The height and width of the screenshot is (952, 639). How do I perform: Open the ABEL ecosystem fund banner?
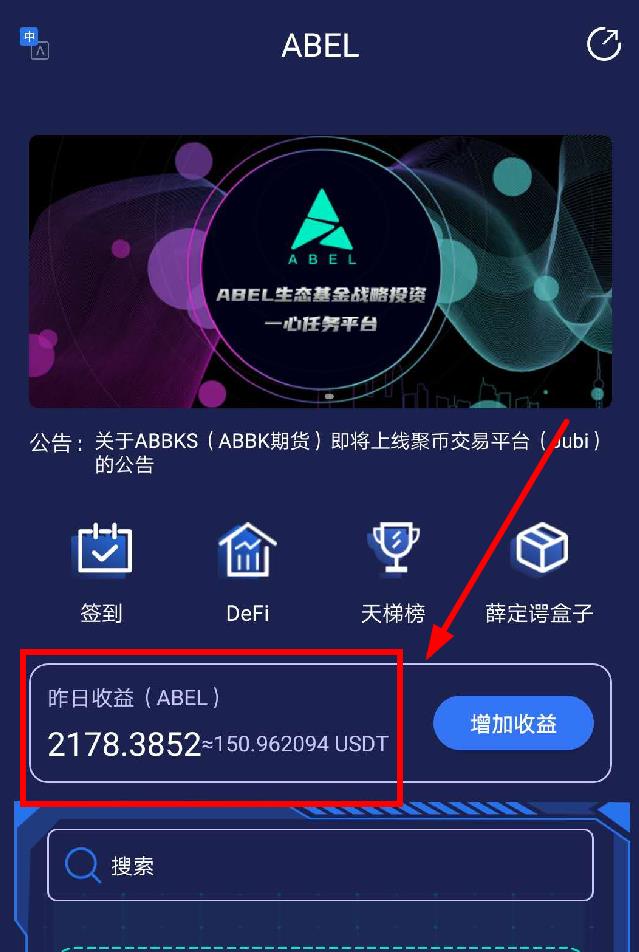[x=320, y=271]
